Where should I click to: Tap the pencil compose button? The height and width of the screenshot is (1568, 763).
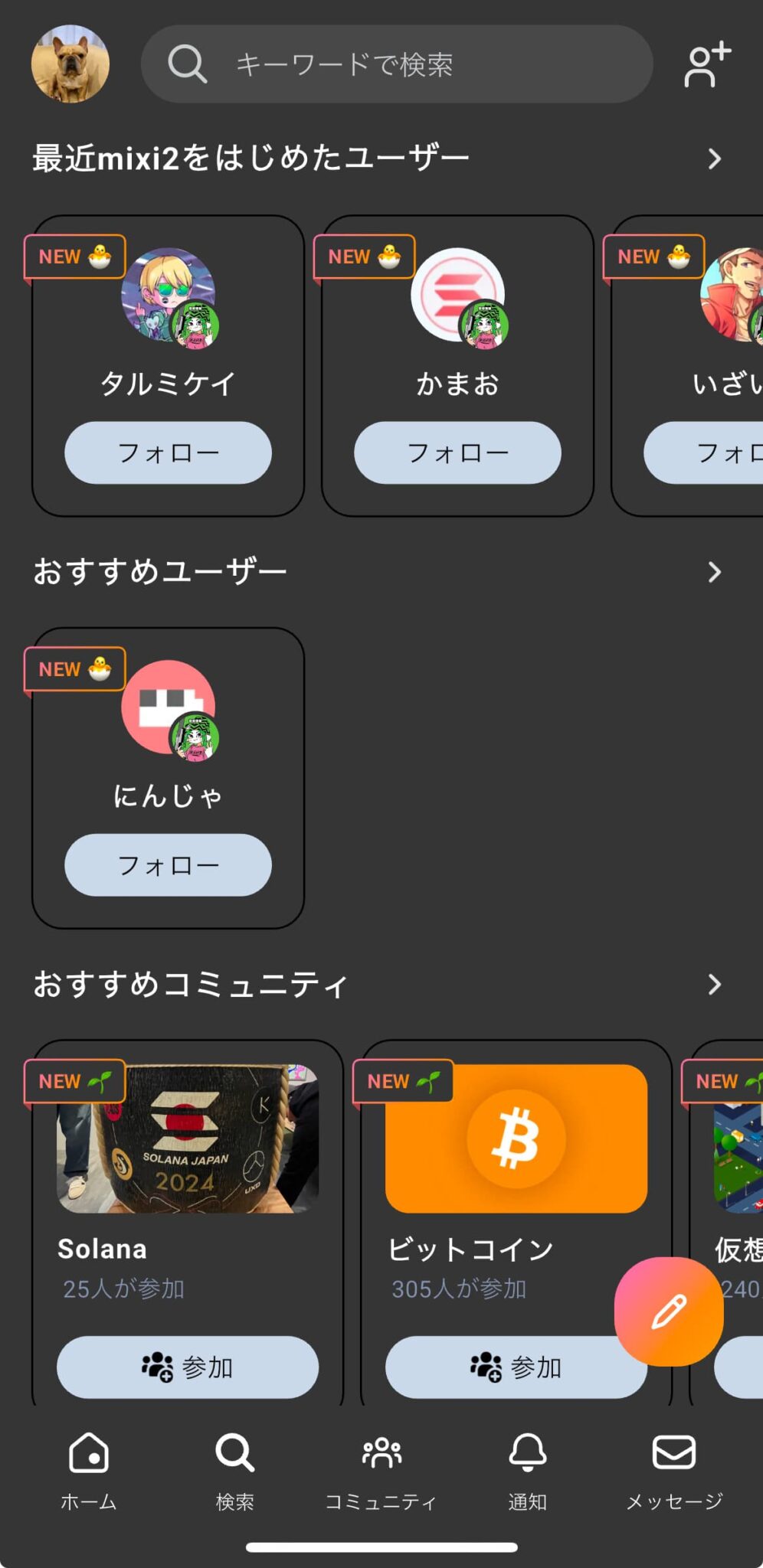[667, 1311]
